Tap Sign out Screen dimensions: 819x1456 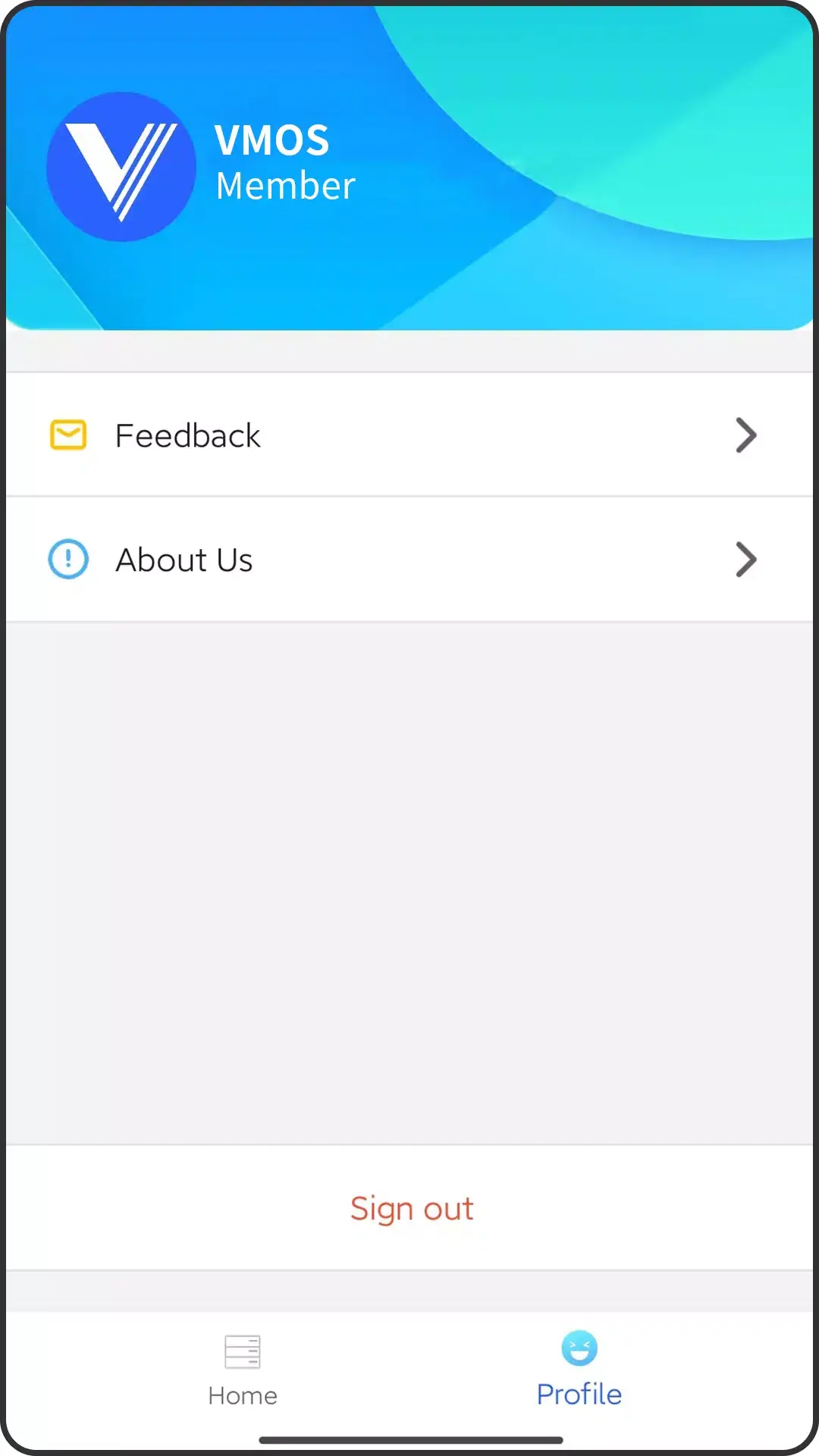coord(412,1208)
